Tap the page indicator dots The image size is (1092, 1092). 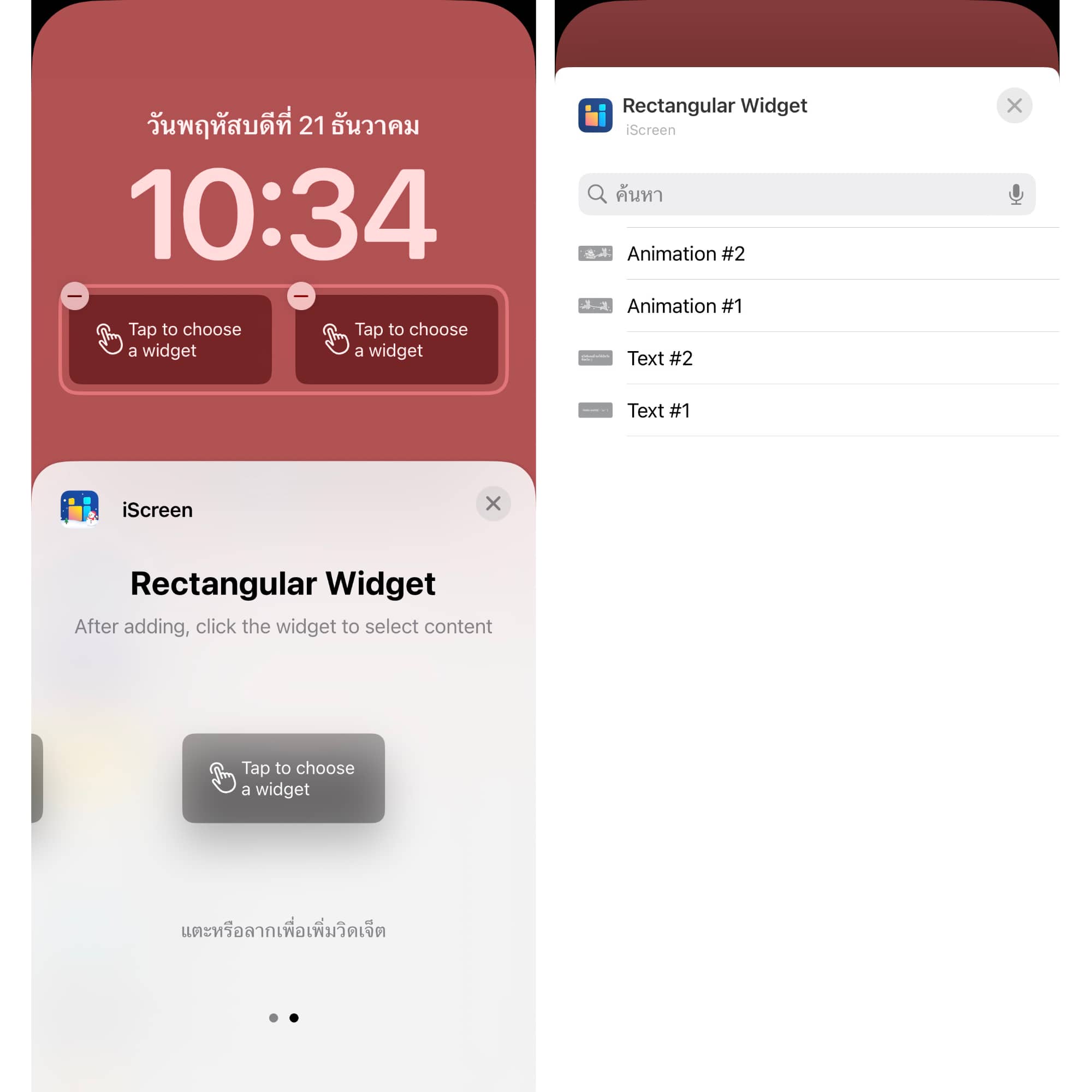(283, 1017)
